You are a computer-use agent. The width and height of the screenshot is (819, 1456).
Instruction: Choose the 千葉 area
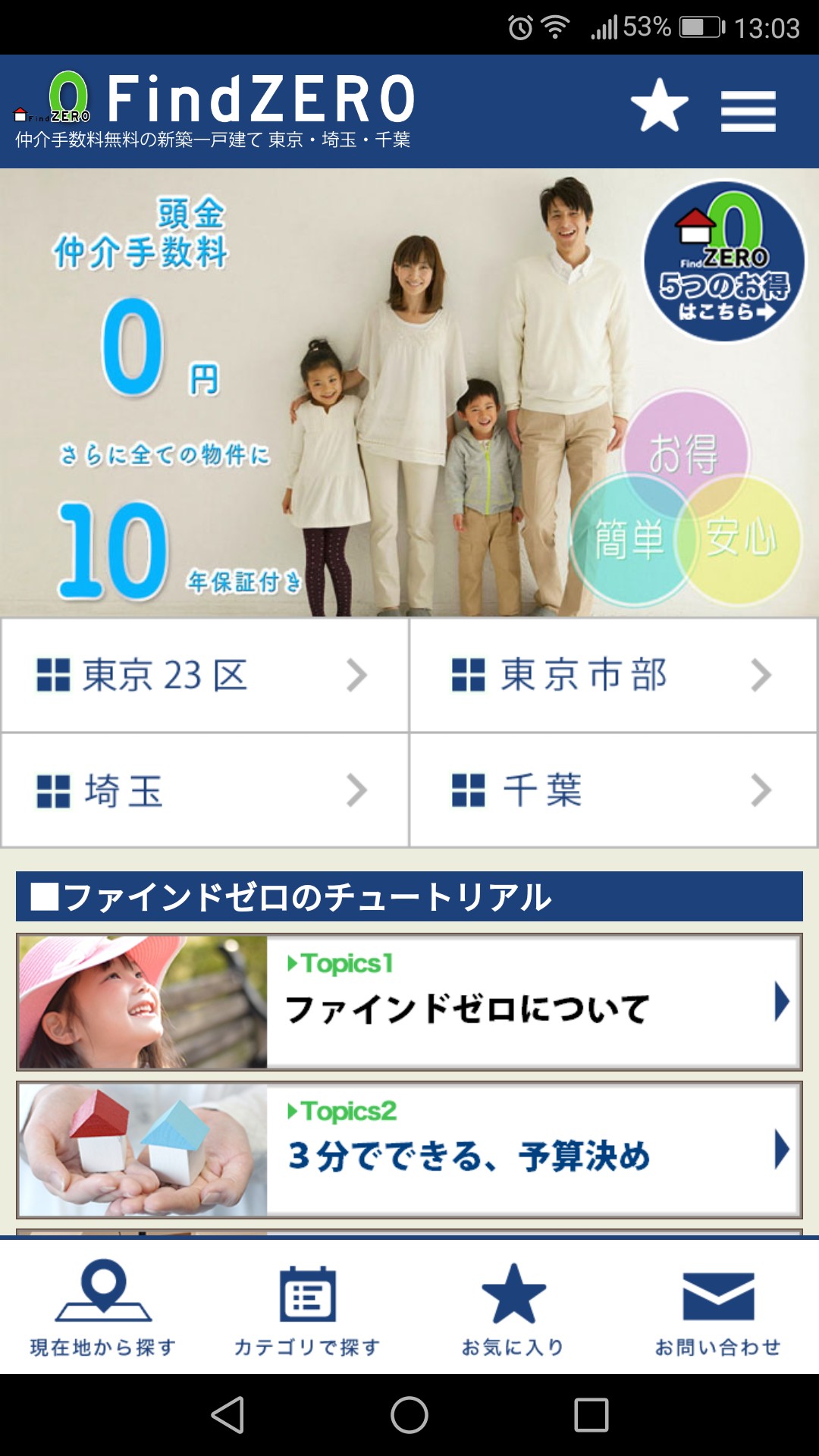pos(613,790)
